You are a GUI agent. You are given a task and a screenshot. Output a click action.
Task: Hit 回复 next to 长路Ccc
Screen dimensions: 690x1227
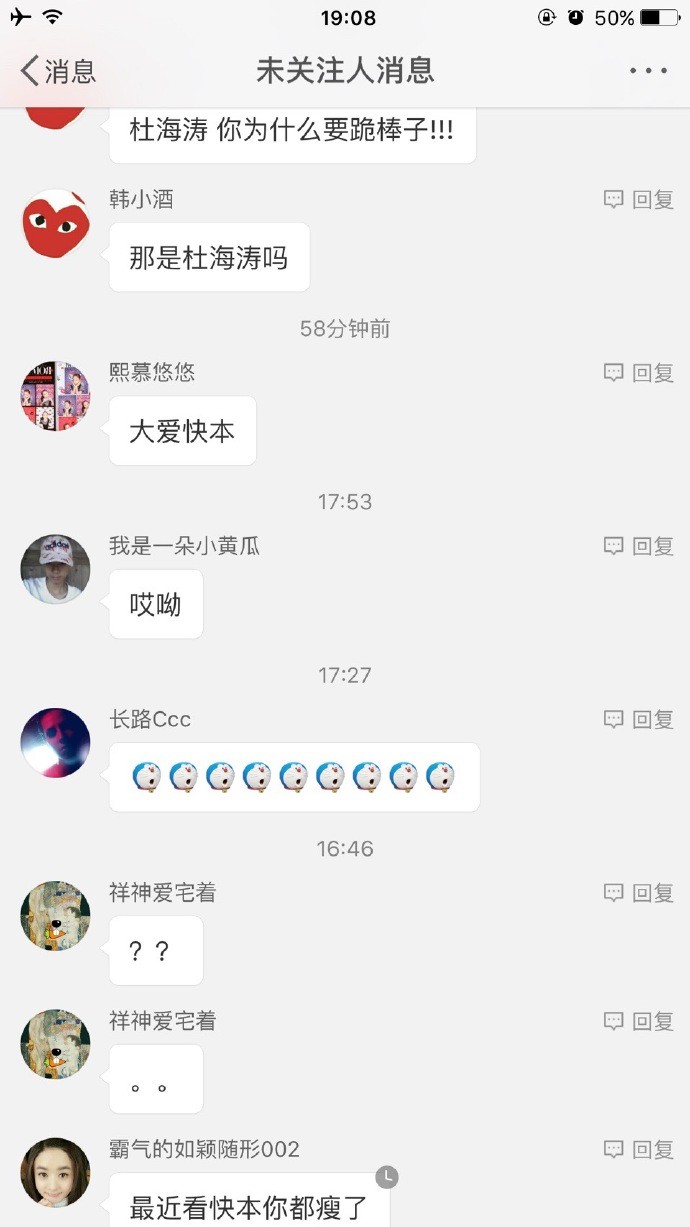pyautogui.click(x=639, y=719)
